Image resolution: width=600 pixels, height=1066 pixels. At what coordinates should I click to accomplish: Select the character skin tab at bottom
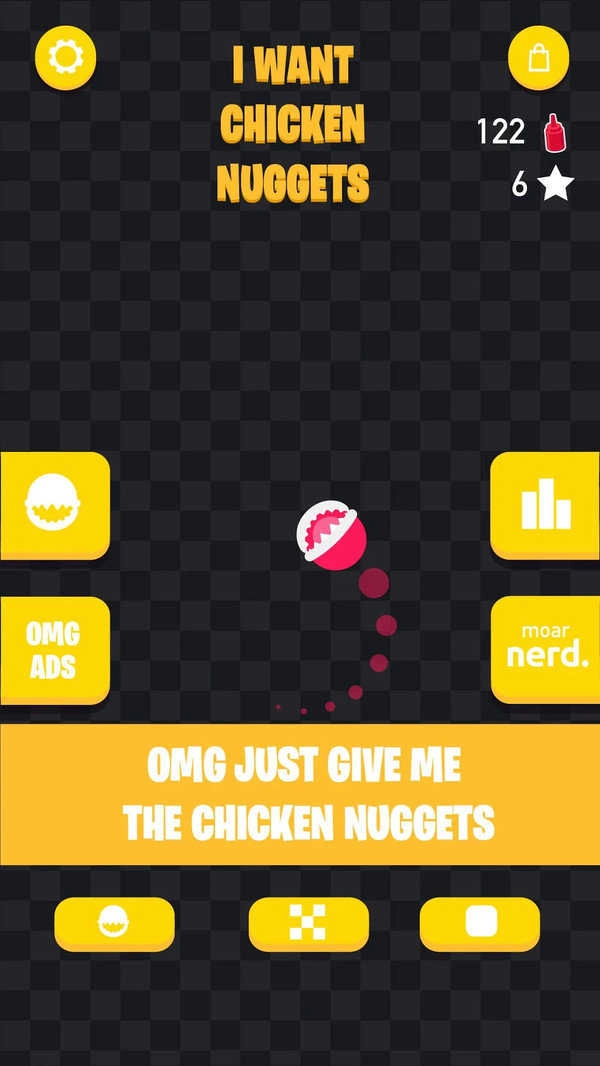114,922
